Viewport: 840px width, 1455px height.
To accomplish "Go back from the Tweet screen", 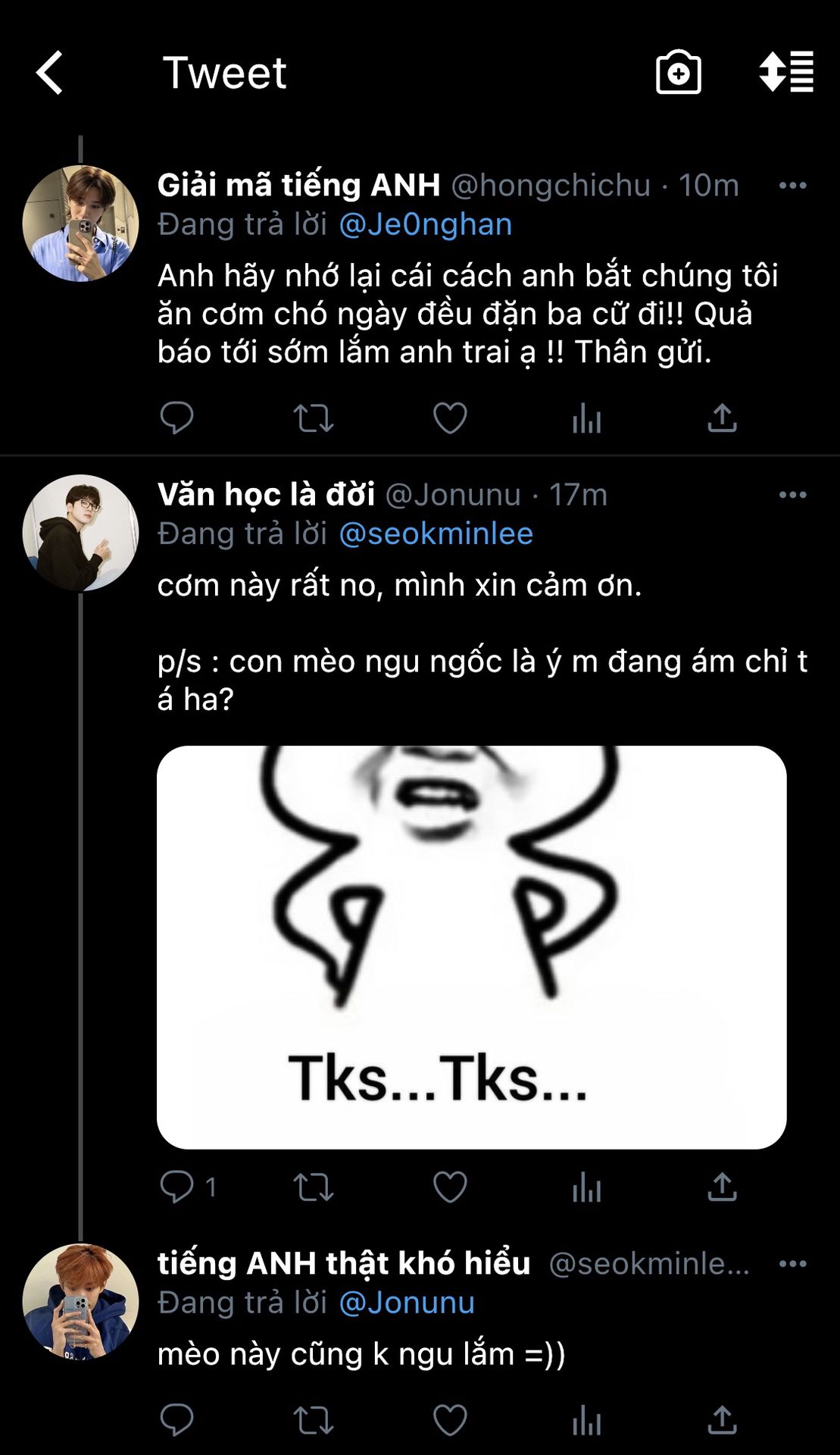I will (50, 73).
